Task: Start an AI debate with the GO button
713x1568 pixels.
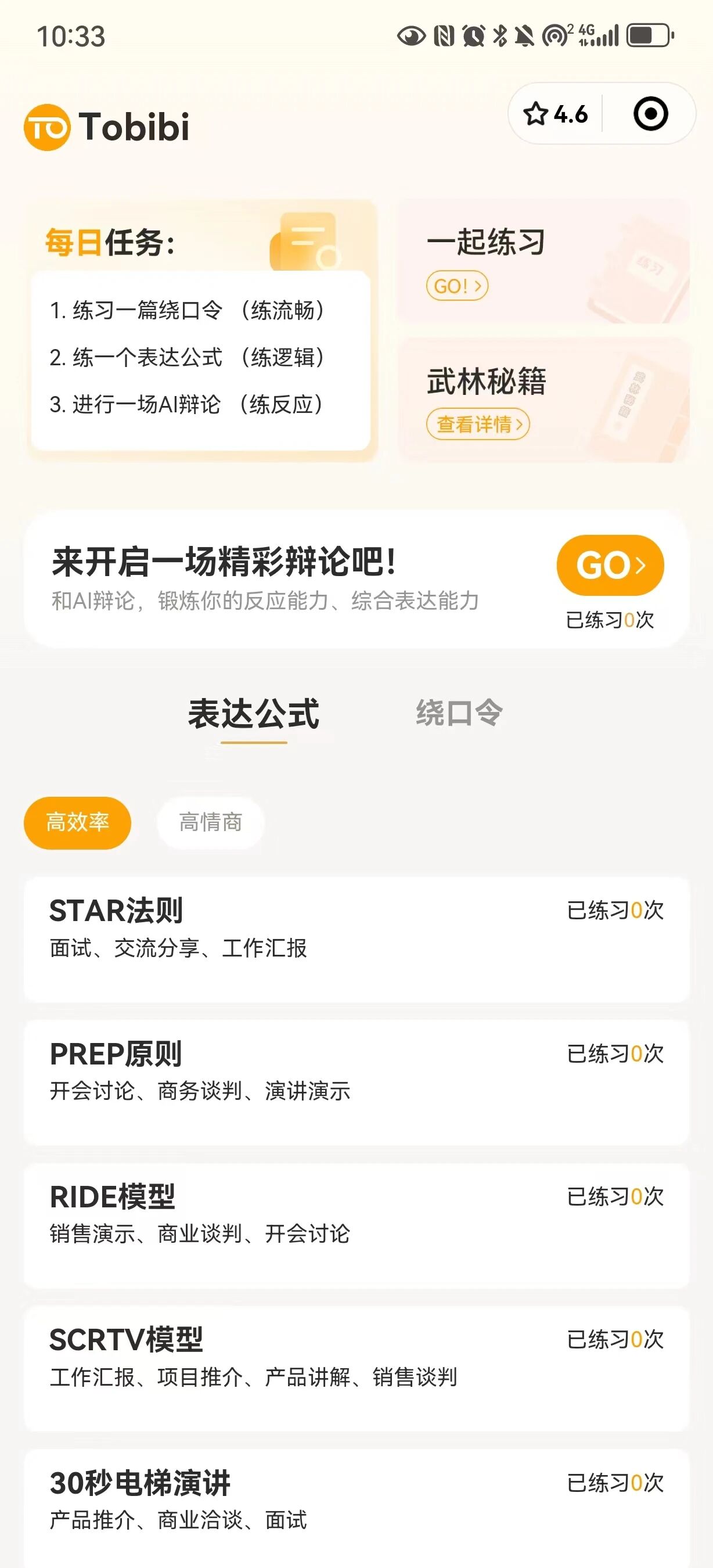Action: [610, 566]
